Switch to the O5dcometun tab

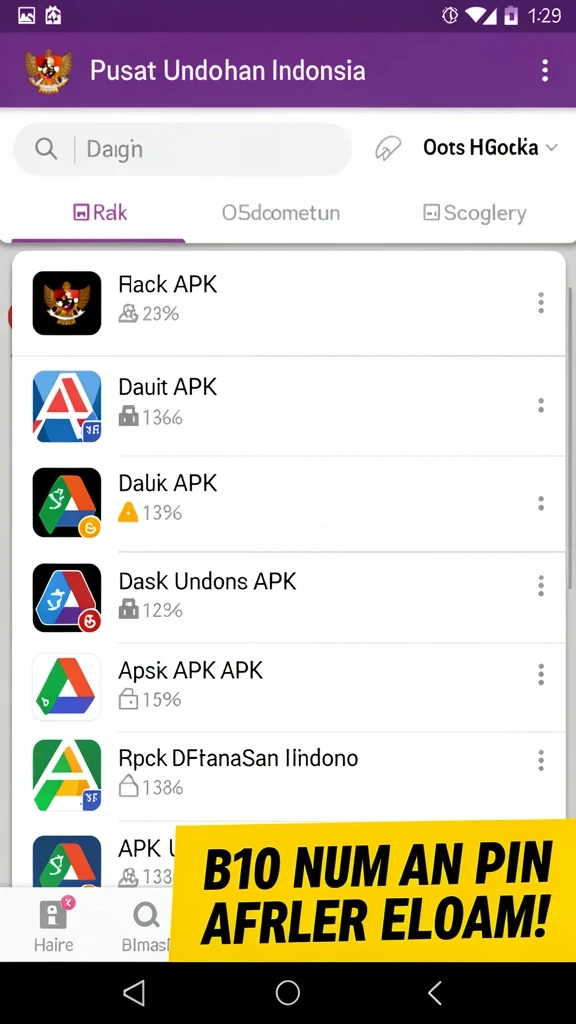(281, 213)
